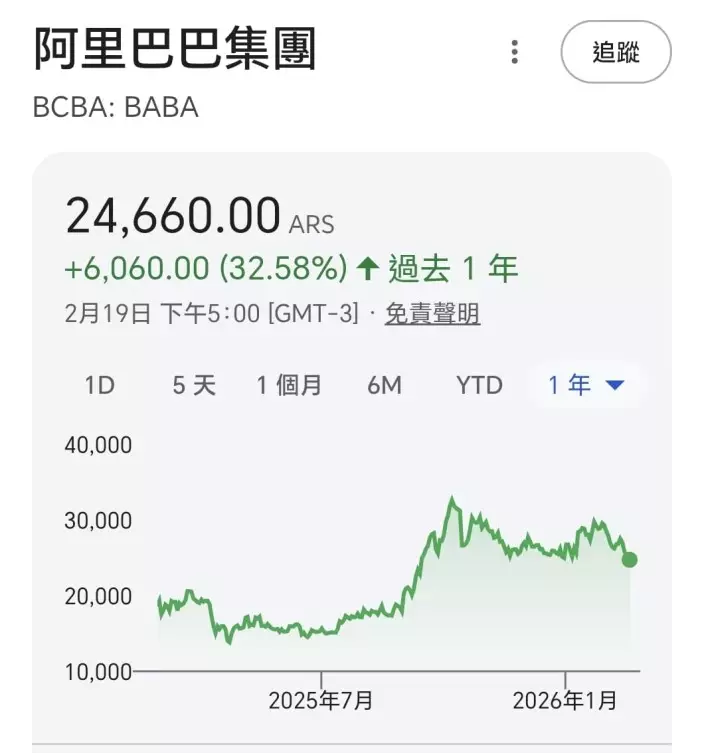Open the three-dot overflow menu
The height and width of the screenshot is (753, 704).
click(x=514, y=52)
